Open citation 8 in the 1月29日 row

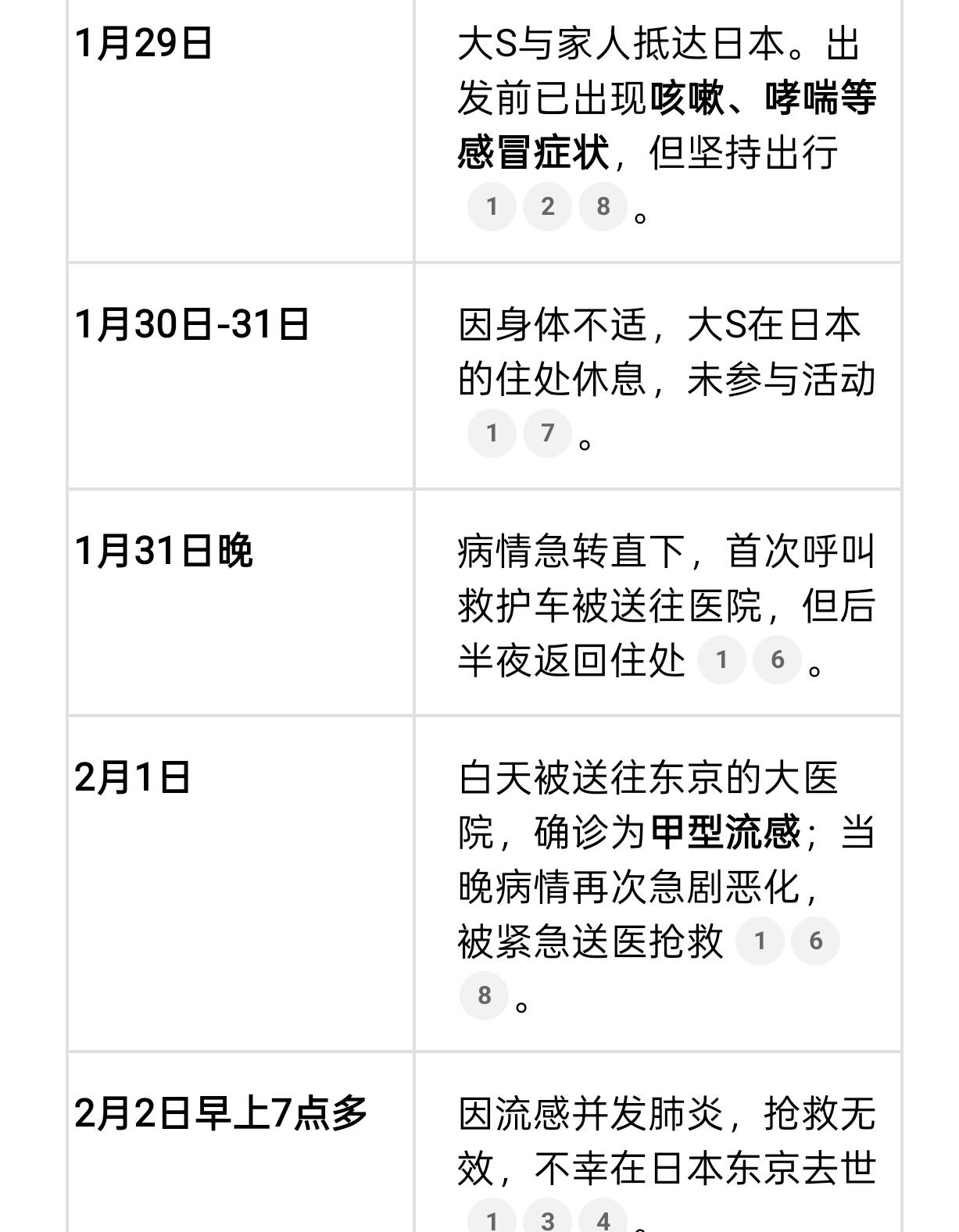(603, 206)
